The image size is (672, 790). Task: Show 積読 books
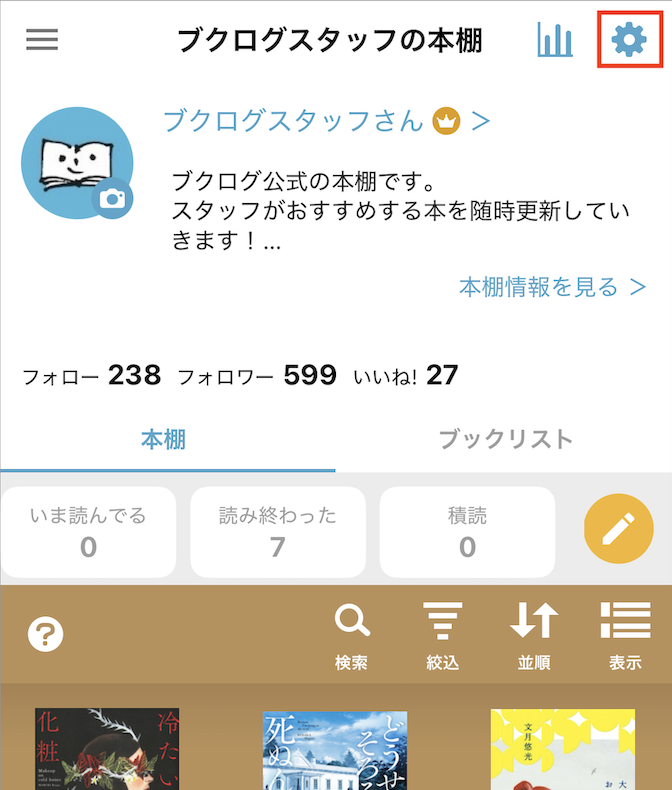point(467,532)
